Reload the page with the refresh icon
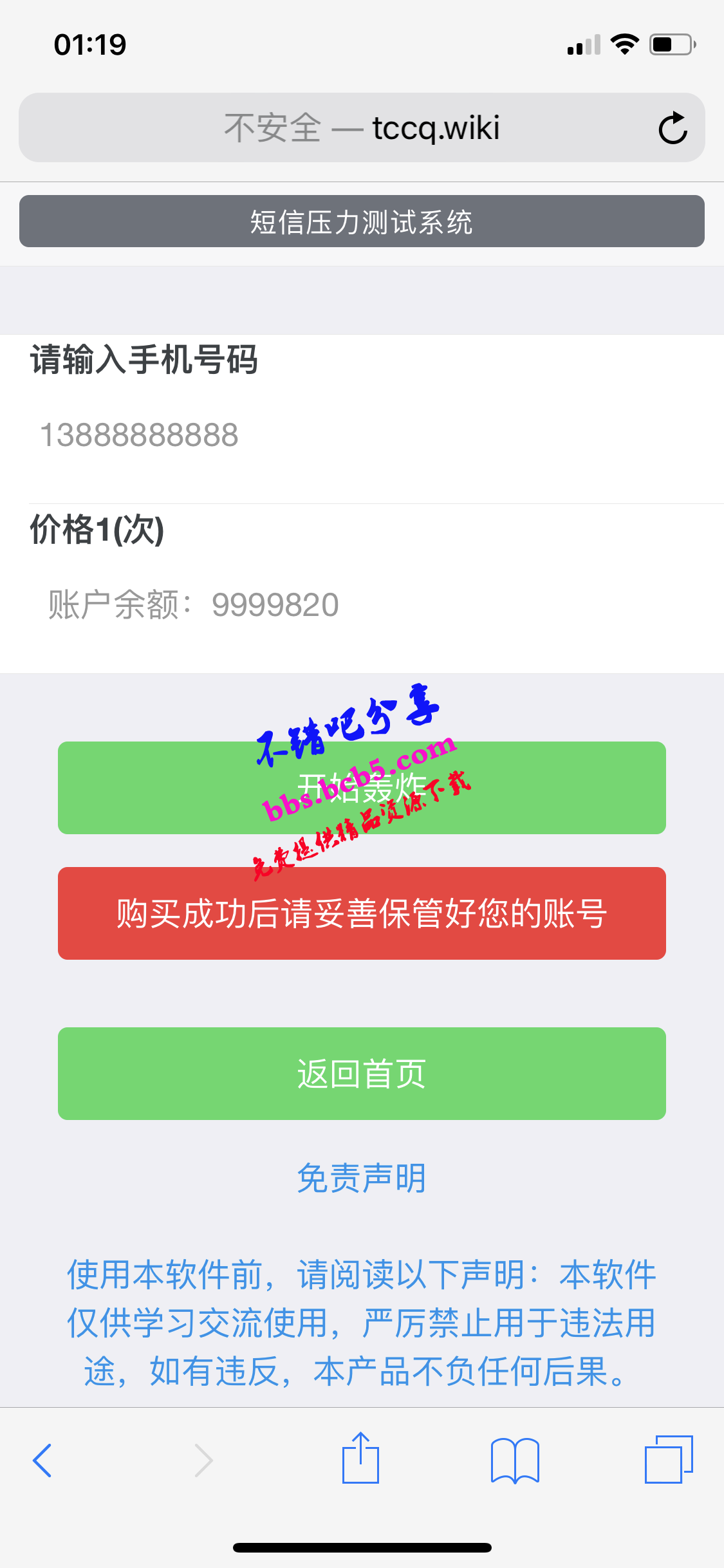 point(673,127)
